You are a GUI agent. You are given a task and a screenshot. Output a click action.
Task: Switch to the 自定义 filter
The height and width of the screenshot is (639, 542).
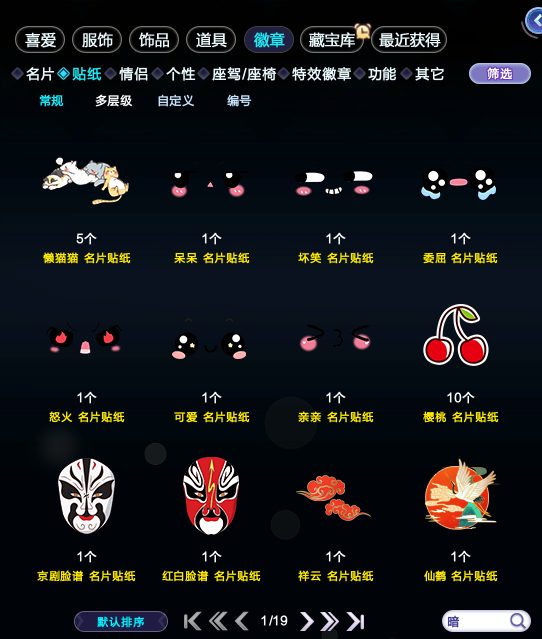tap(176, 101)
